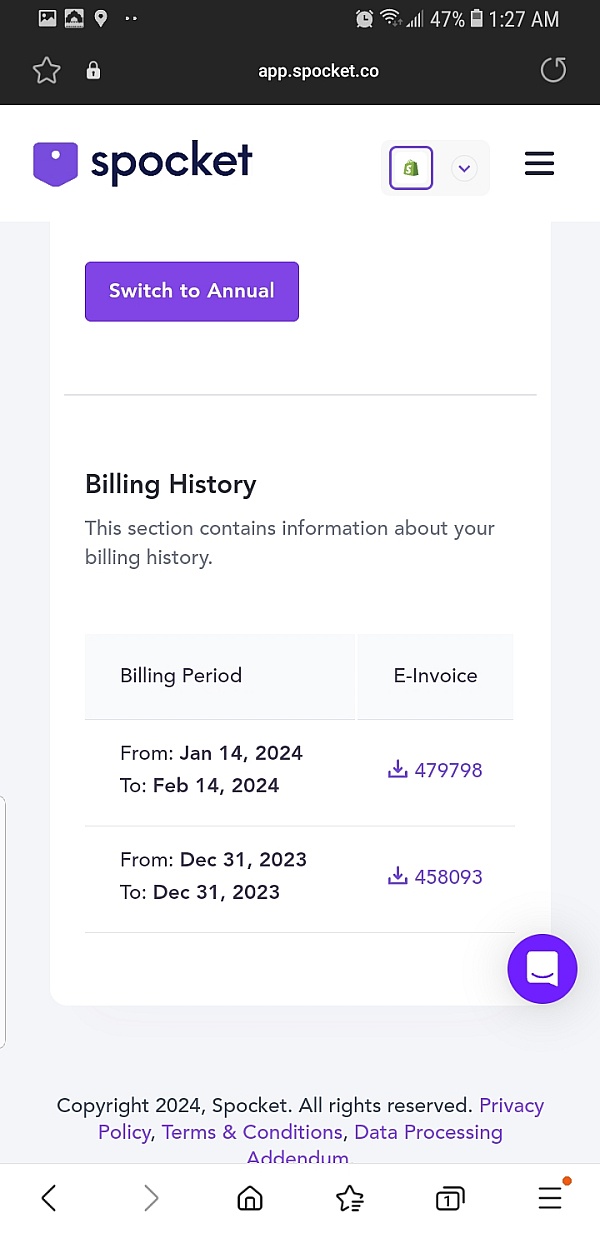
Task: Bookmark this page with the star icon
Action: pyautogui.click(x=47, y=70)
